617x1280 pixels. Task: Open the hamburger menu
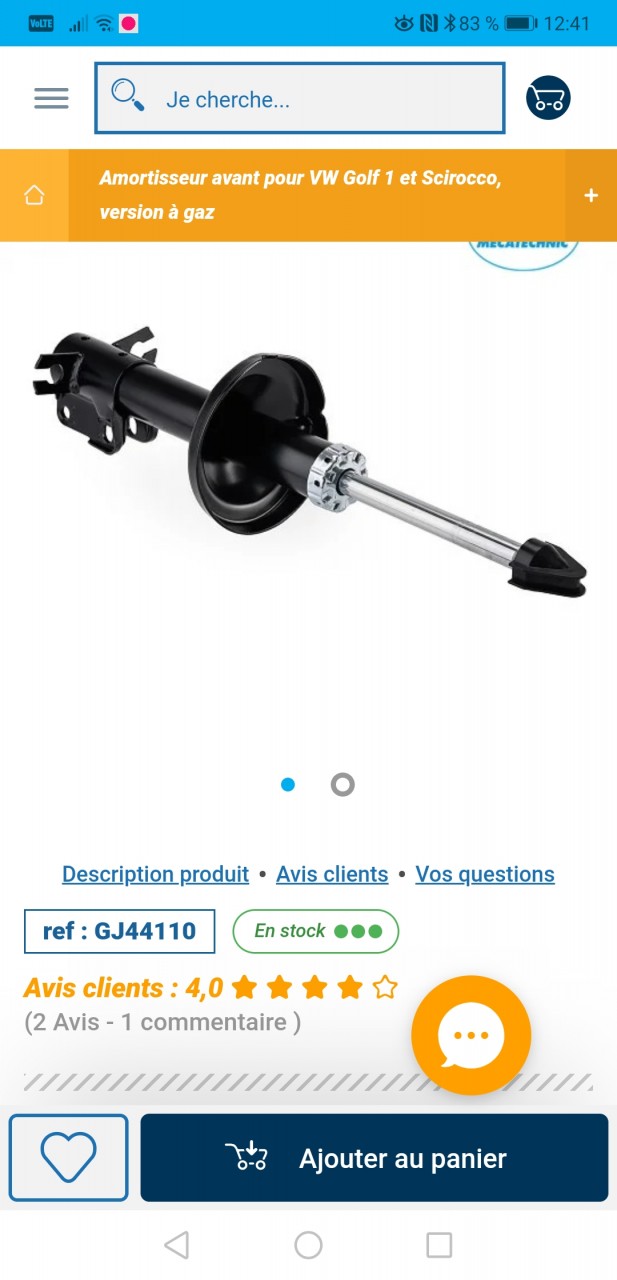pyautogui.click(x=51, y=98)
